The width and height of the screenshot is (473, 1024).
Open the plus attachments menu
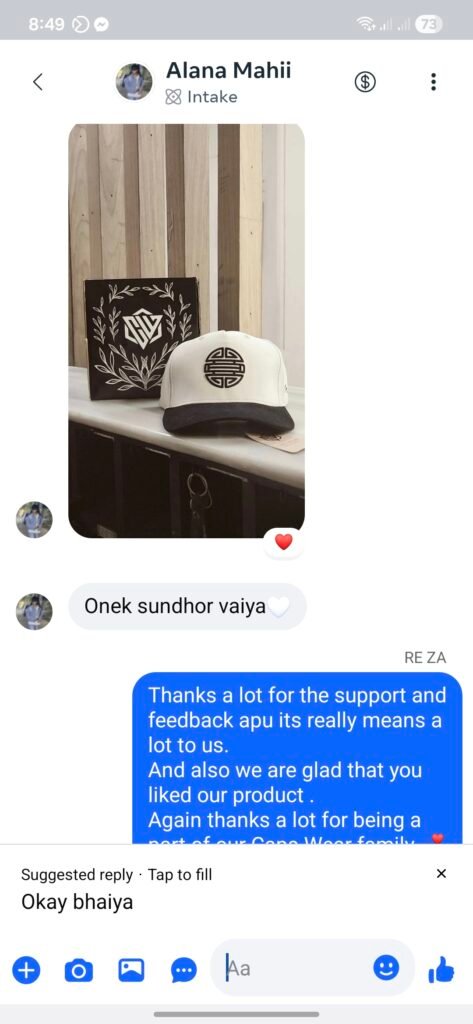tap(25, 970)
